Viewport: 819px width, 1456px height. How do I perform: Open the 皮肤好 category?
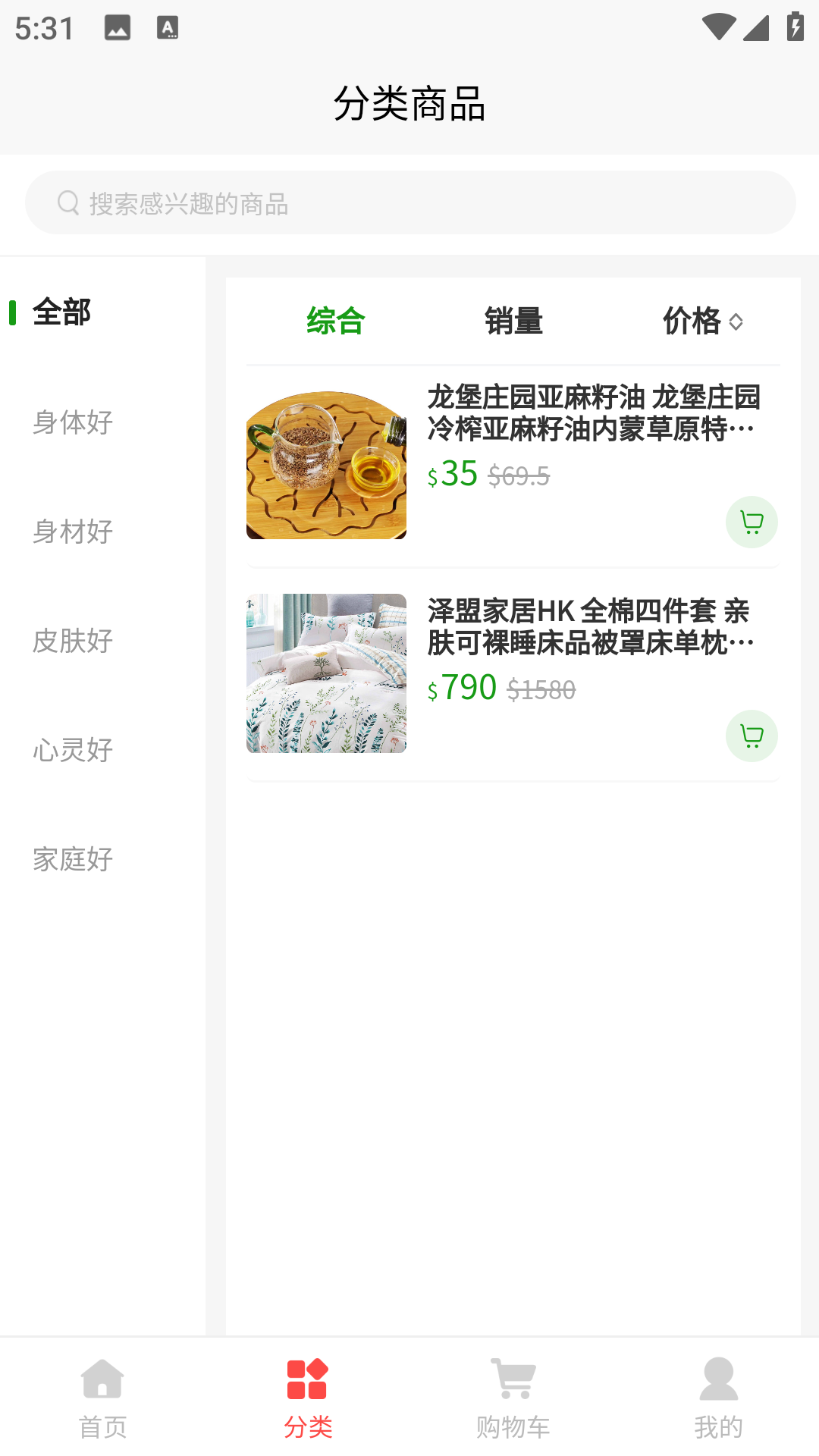coord(73,641)
